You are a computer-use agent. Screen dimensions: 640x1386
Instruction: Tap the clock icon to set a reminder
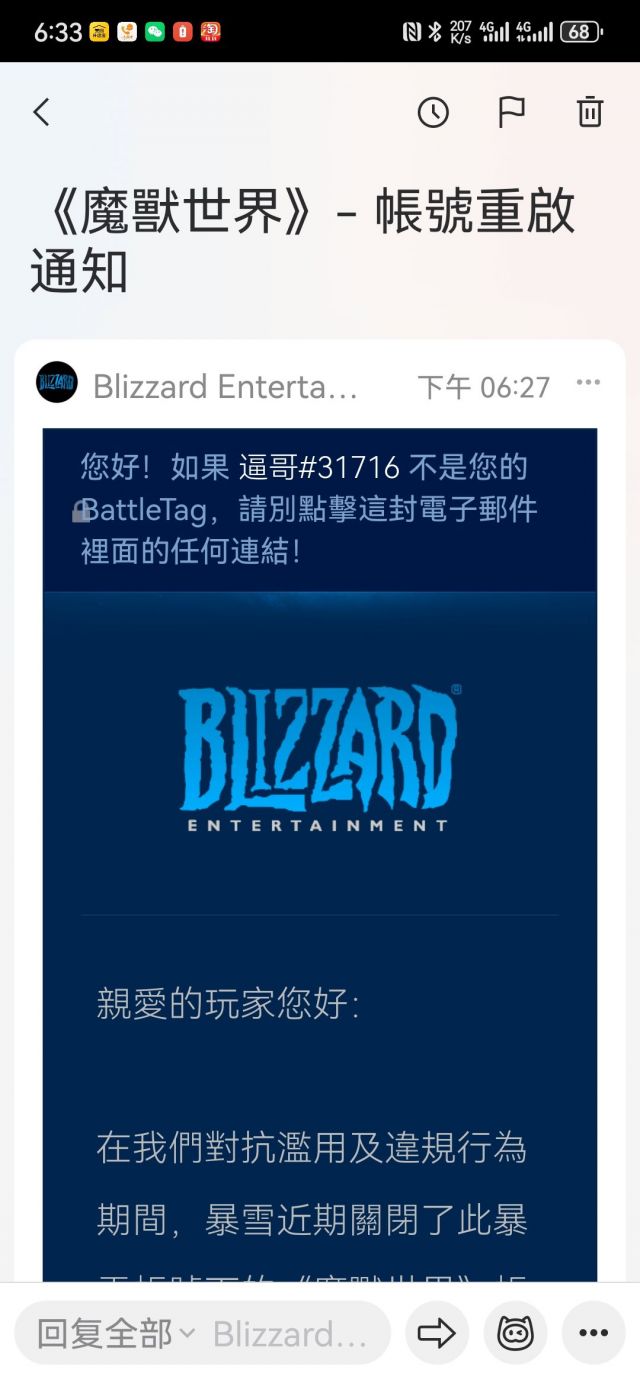click(433, 112)
